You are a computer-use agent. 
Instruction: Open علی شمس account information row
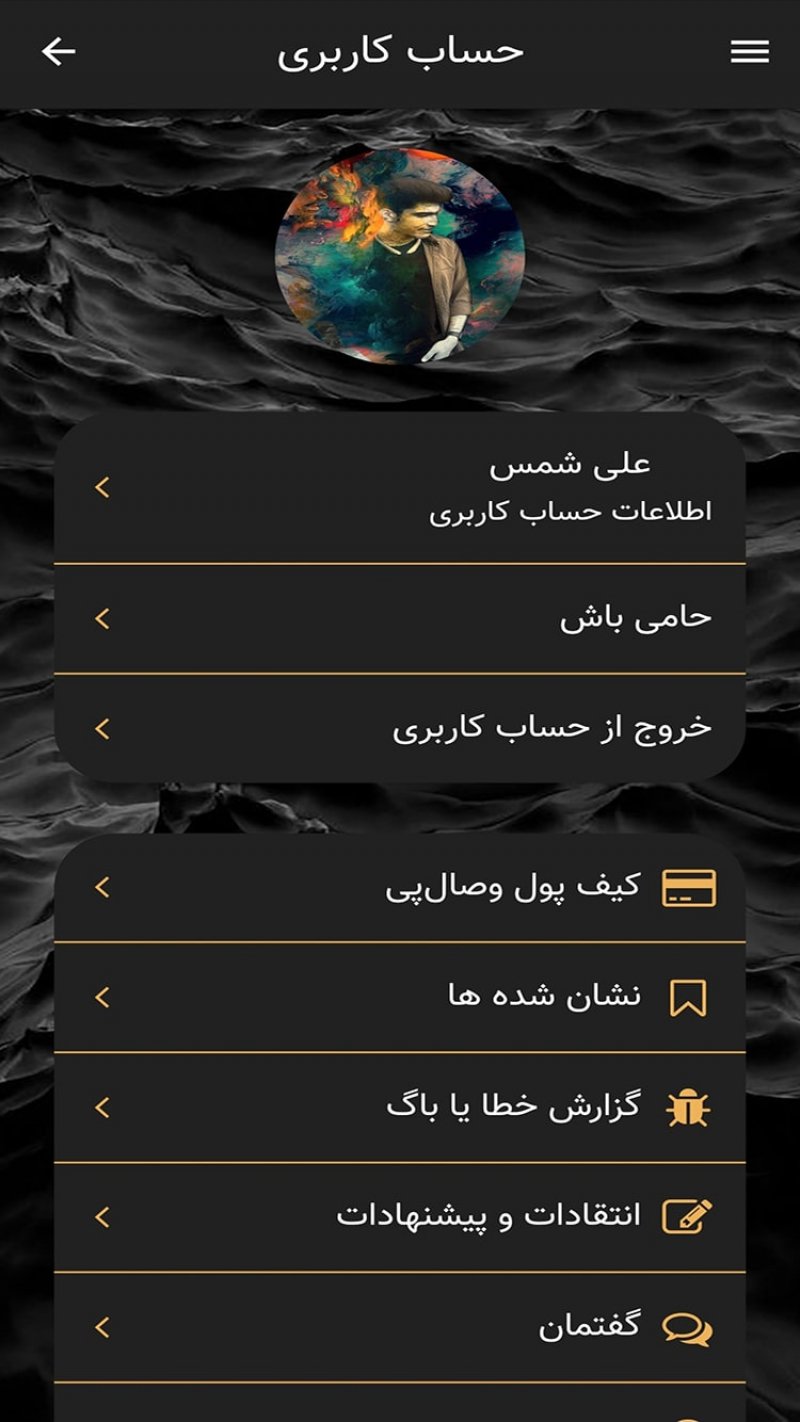coord(400,488)
